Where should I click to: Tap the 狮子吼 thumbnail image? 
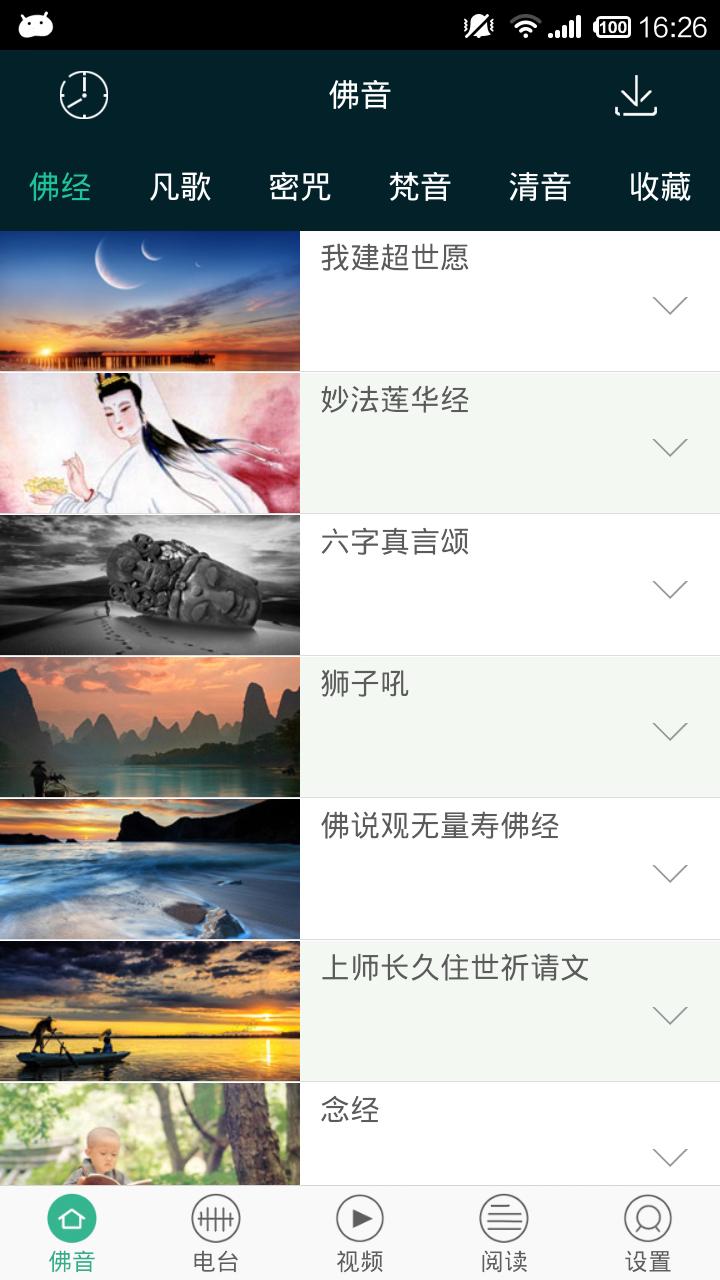pyautogui.click(x=150, y=727)
